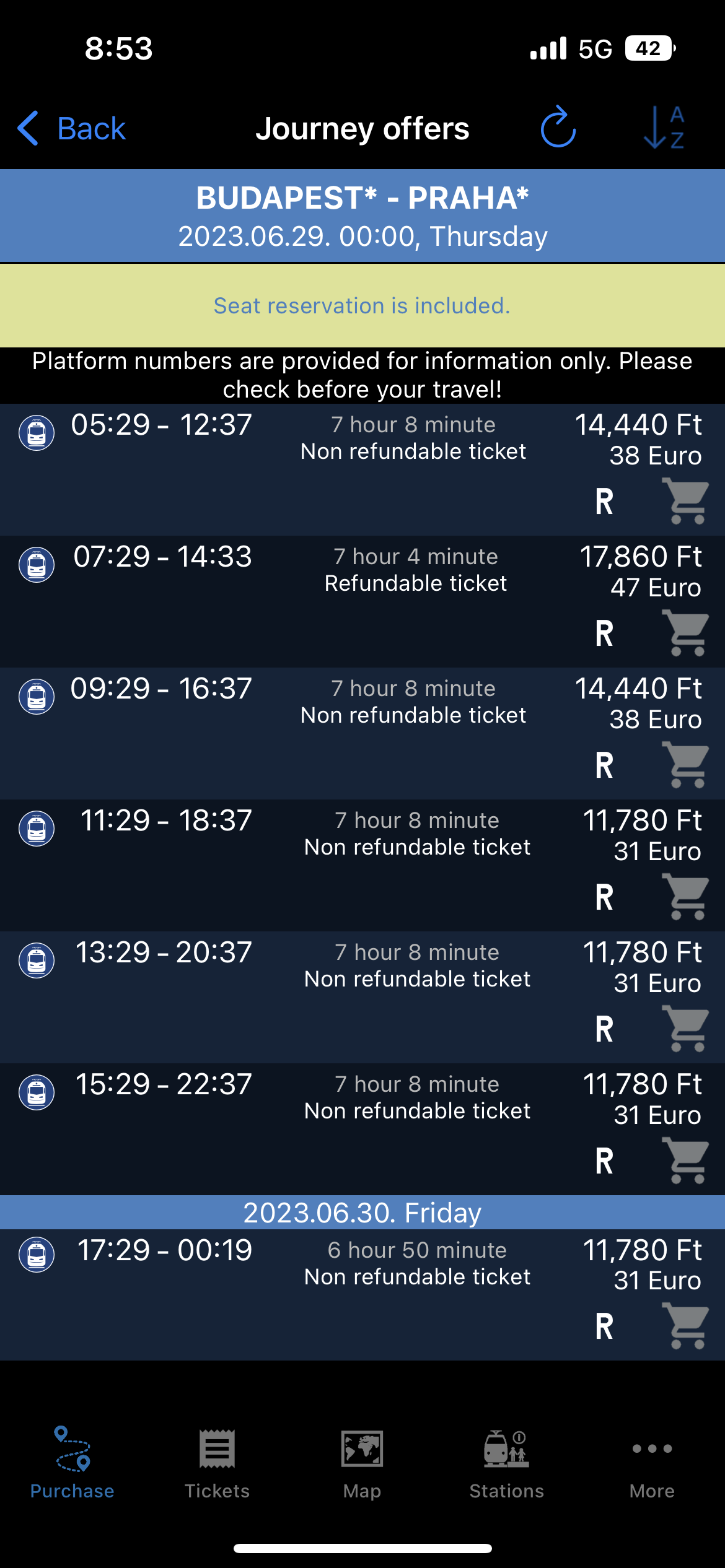This screenshot has width=725, height=1568.
Task: Add the 05:29 - 12:37 ticket to cart
Action: click(x=685, y=500)
